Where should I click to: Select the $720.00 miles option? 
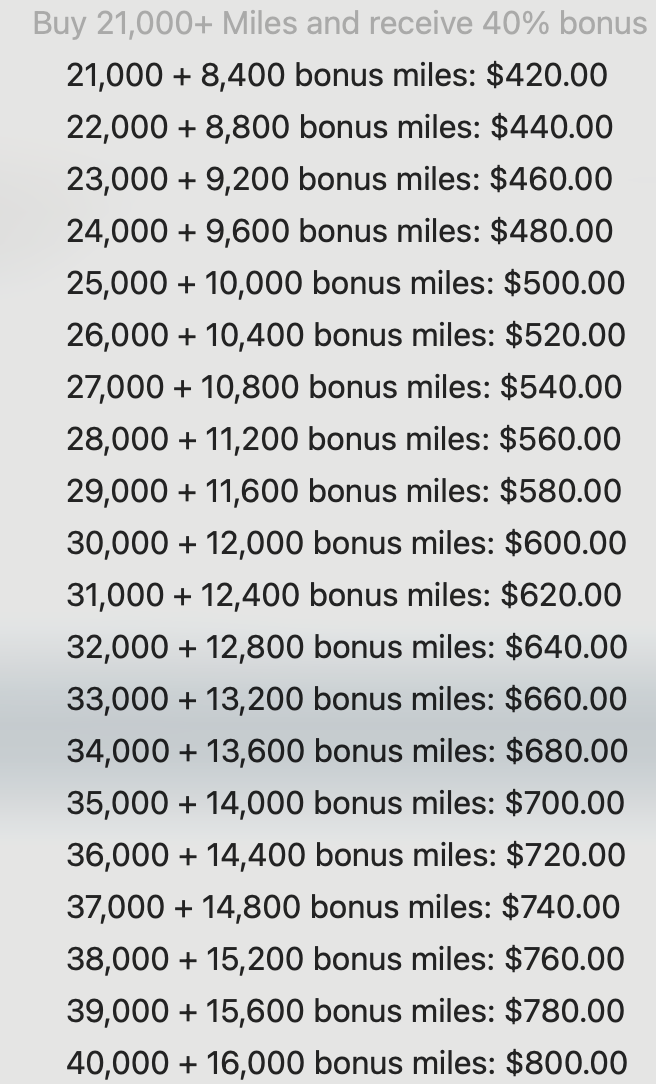(345, 855)
